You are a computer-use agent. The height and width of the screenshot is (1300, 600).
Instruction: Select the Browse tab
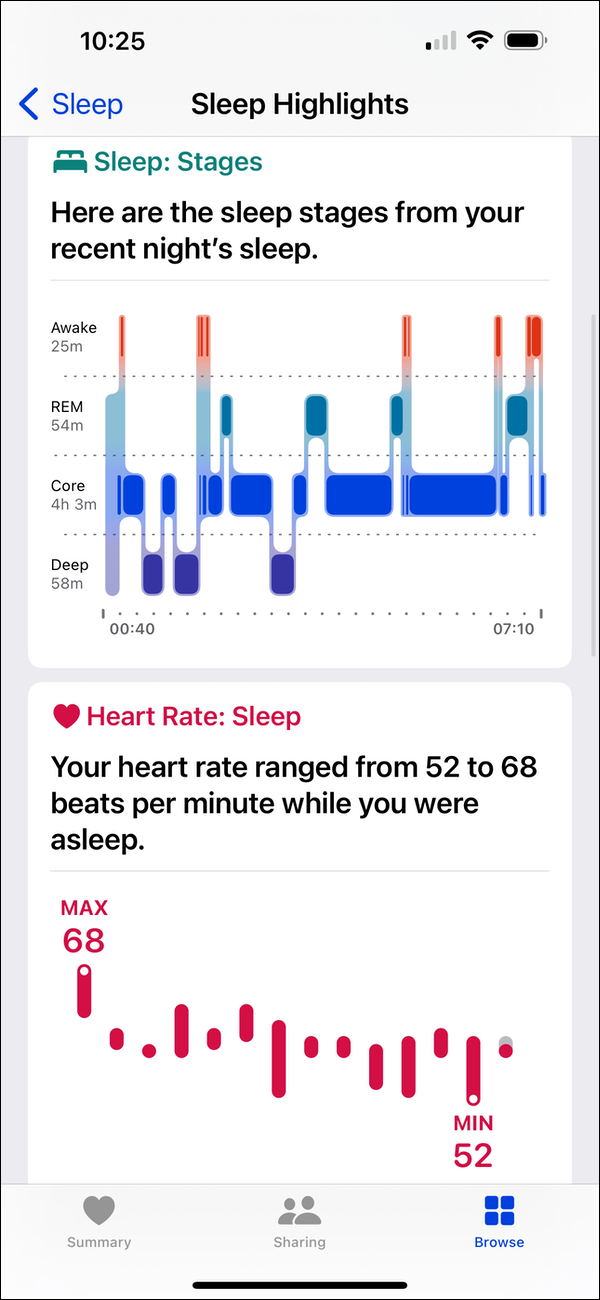pos(499,1222)
